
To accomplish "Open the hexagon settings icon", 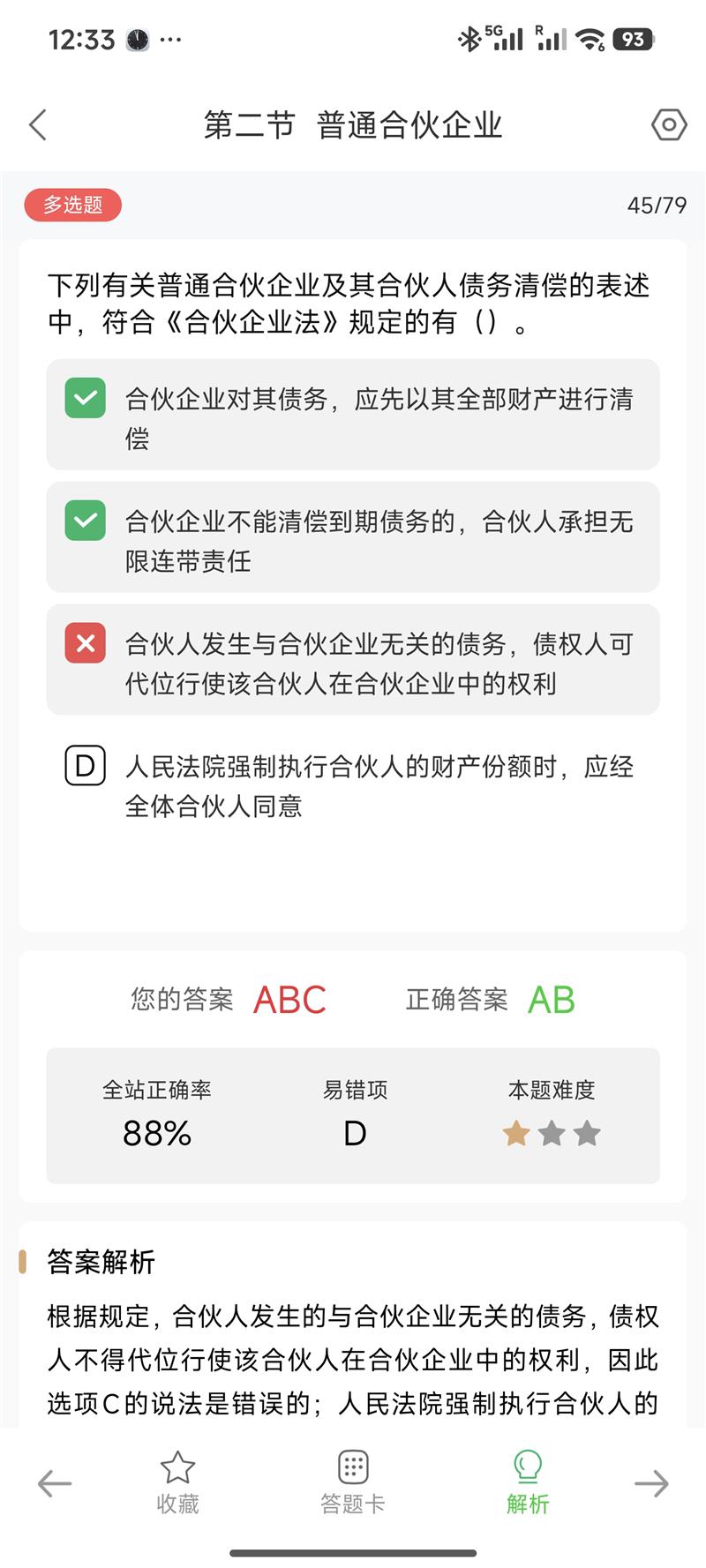I will [668, 125].
